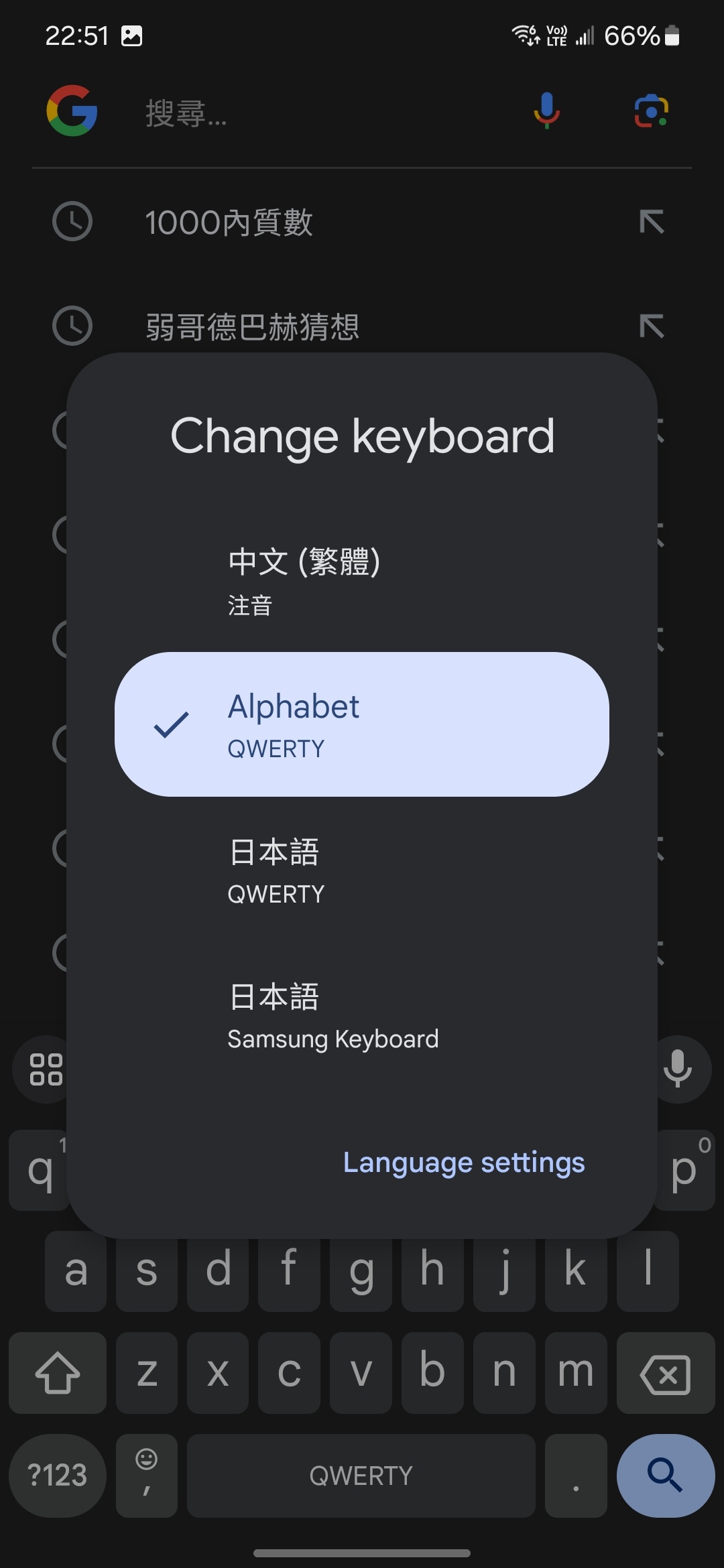Start voice search with the Google microphone
Screen dimensions: 724x1568
[x=546, y=111]
